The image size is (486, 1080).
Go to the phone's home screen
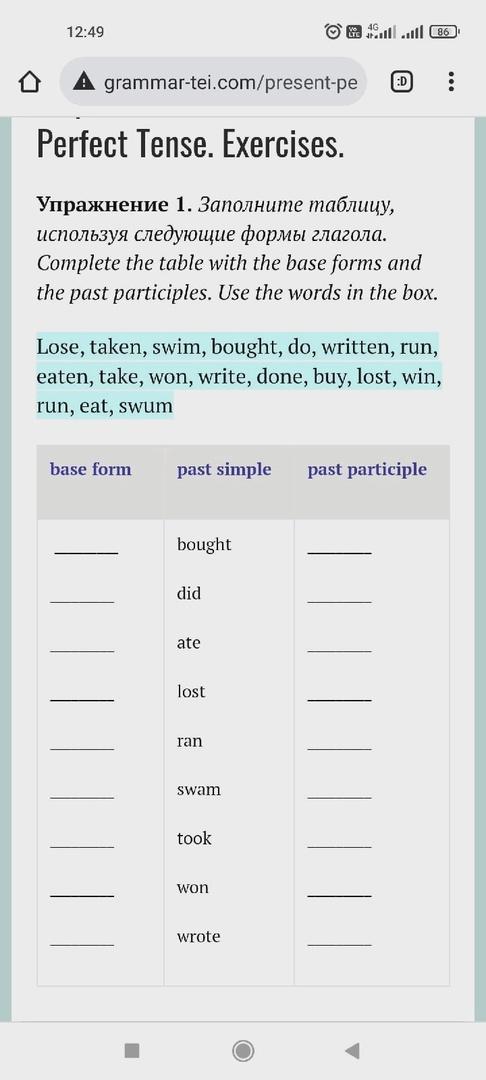coord(243,1050)
